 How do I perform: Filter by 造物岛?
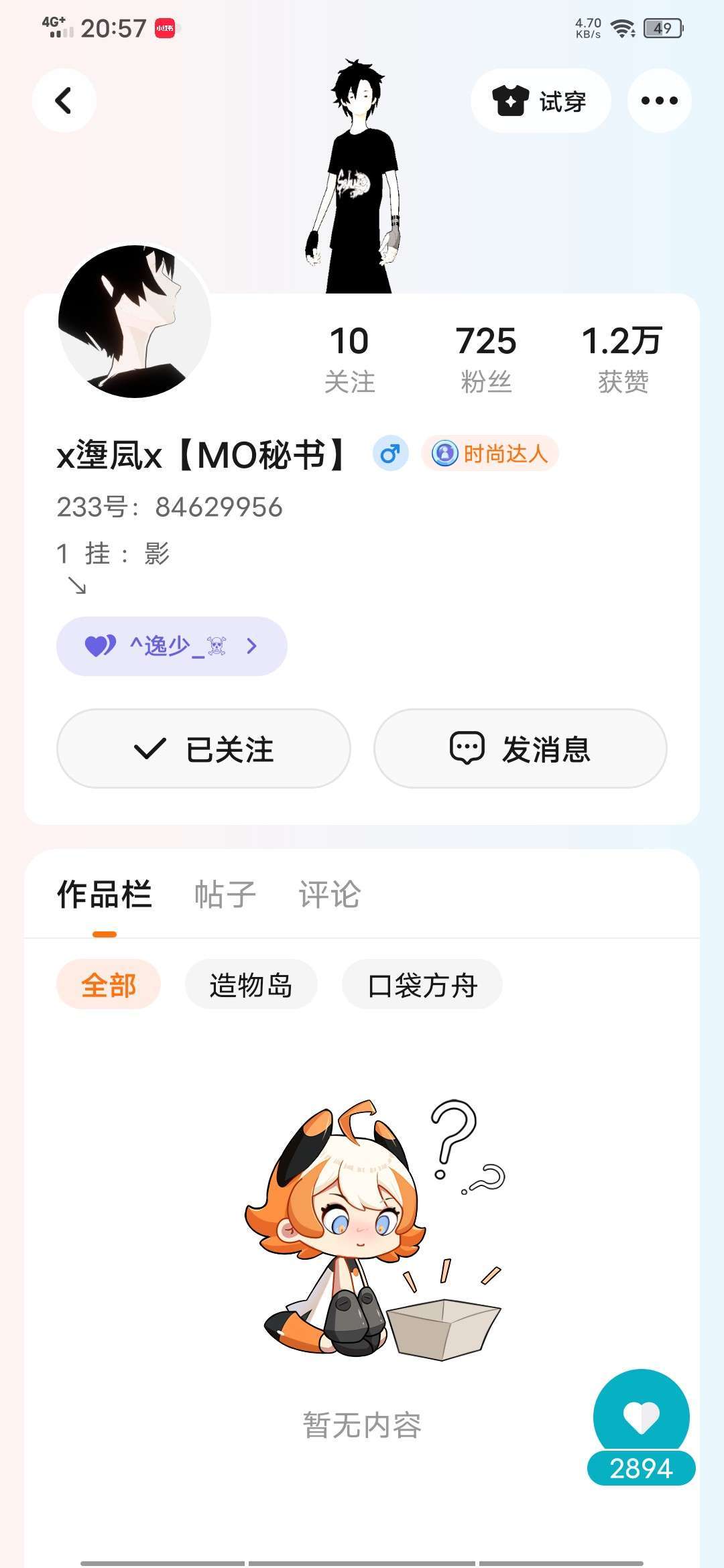(251, 984)
